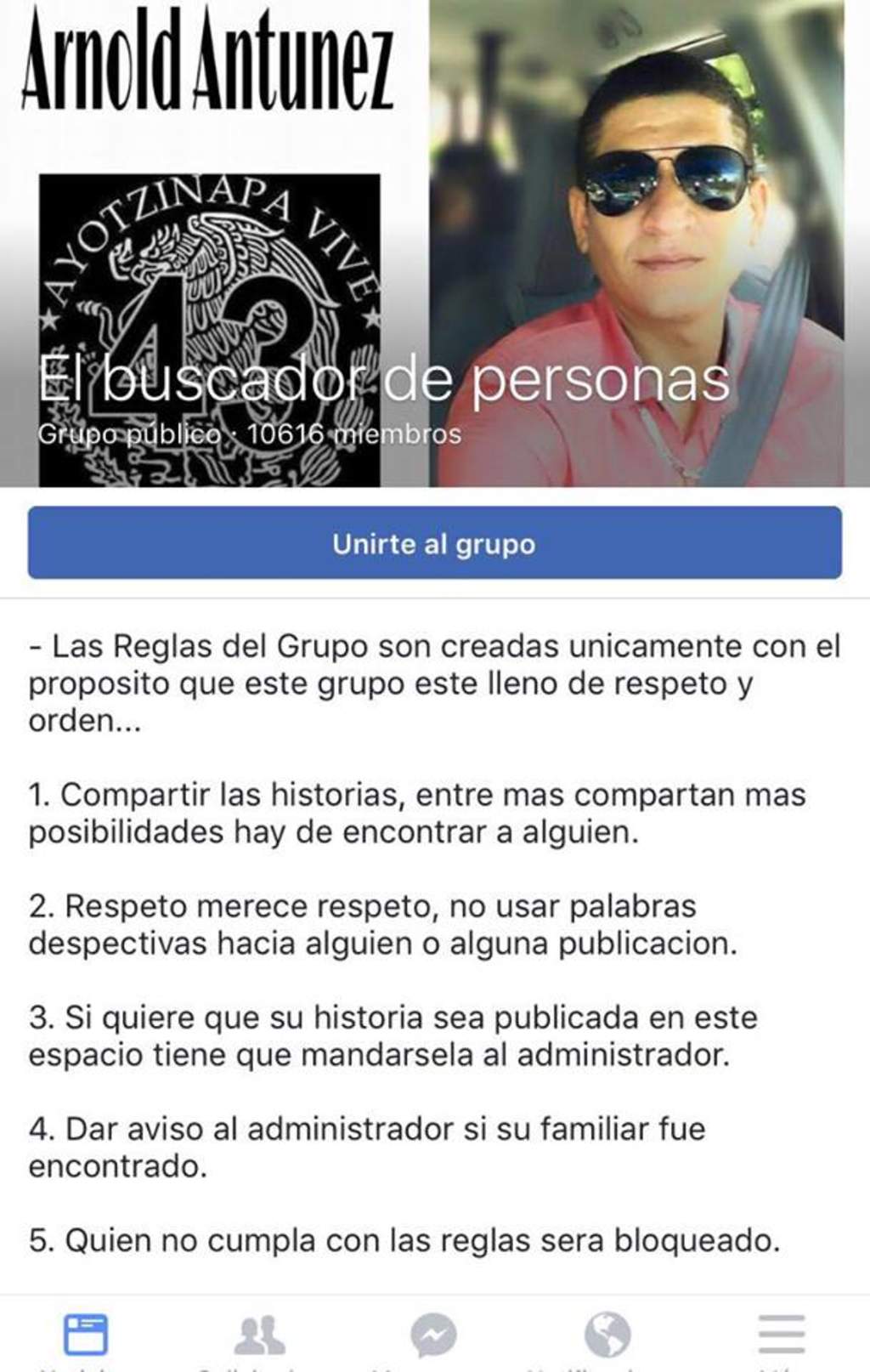
Task: Switch to the news feed tab
Action: (86, 1334)
